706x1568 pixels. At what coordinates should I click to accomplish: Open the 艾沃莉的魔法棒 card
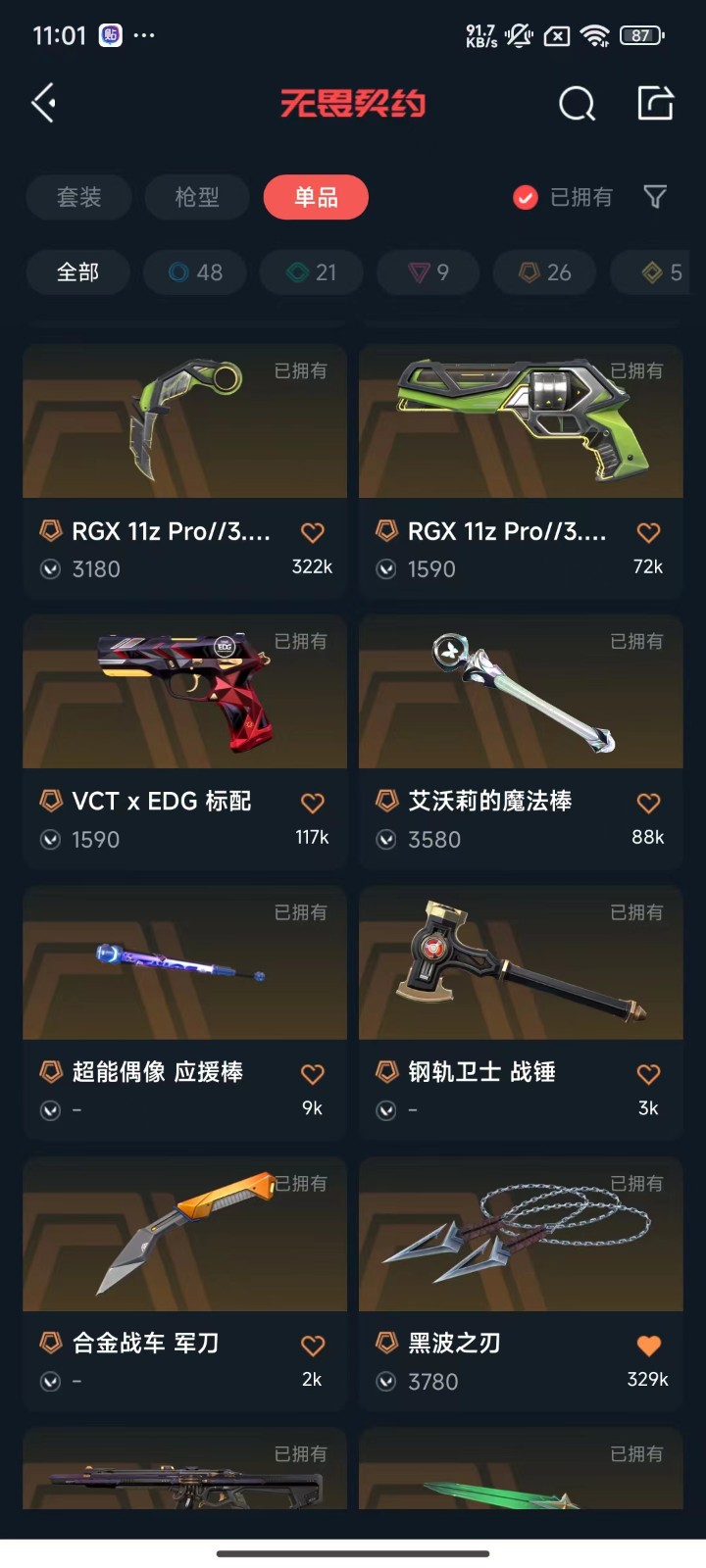(521, 741)
